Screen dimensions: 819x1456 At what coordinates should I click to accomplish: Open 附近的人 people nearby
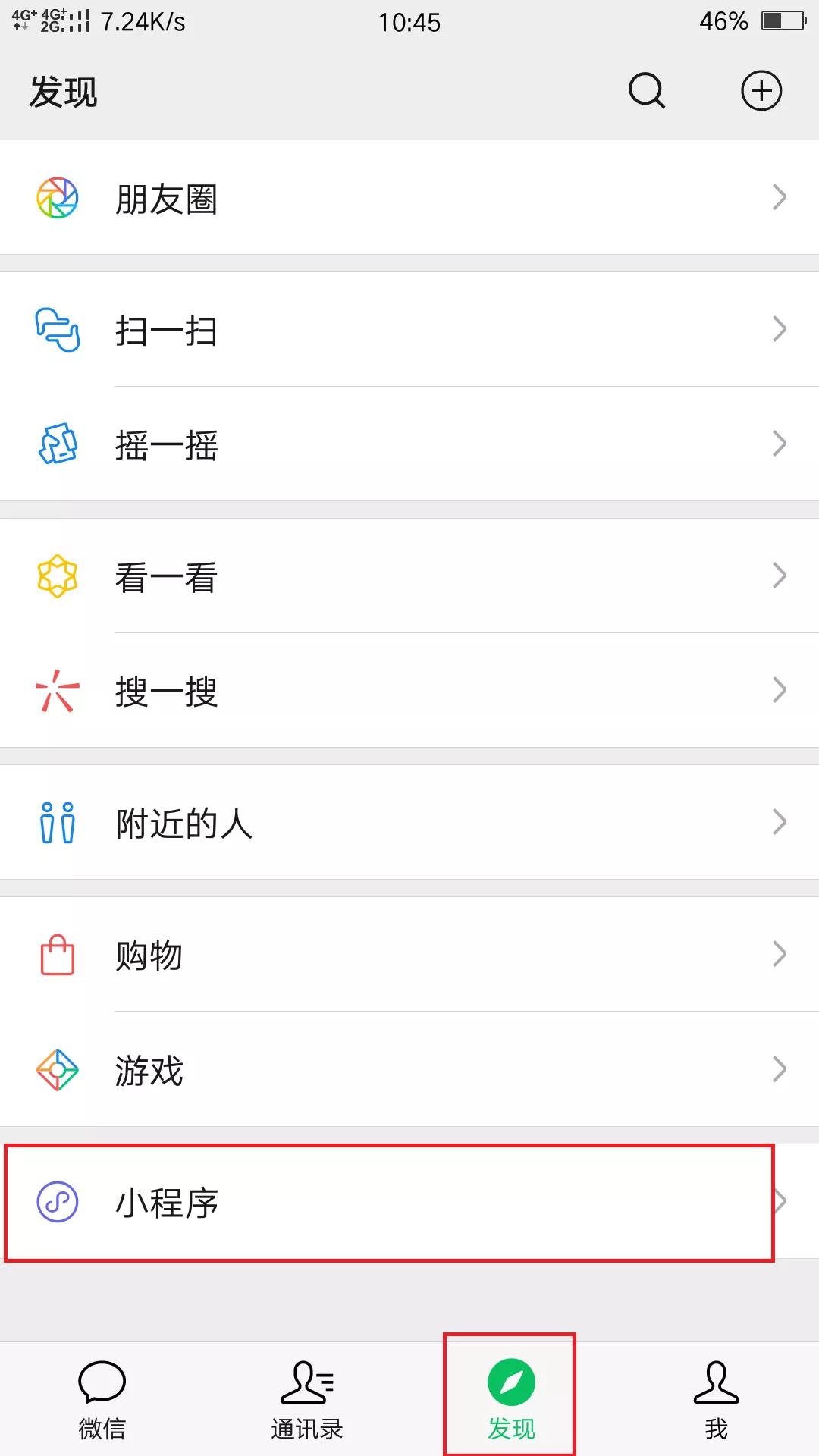click(x=409, y=822)
